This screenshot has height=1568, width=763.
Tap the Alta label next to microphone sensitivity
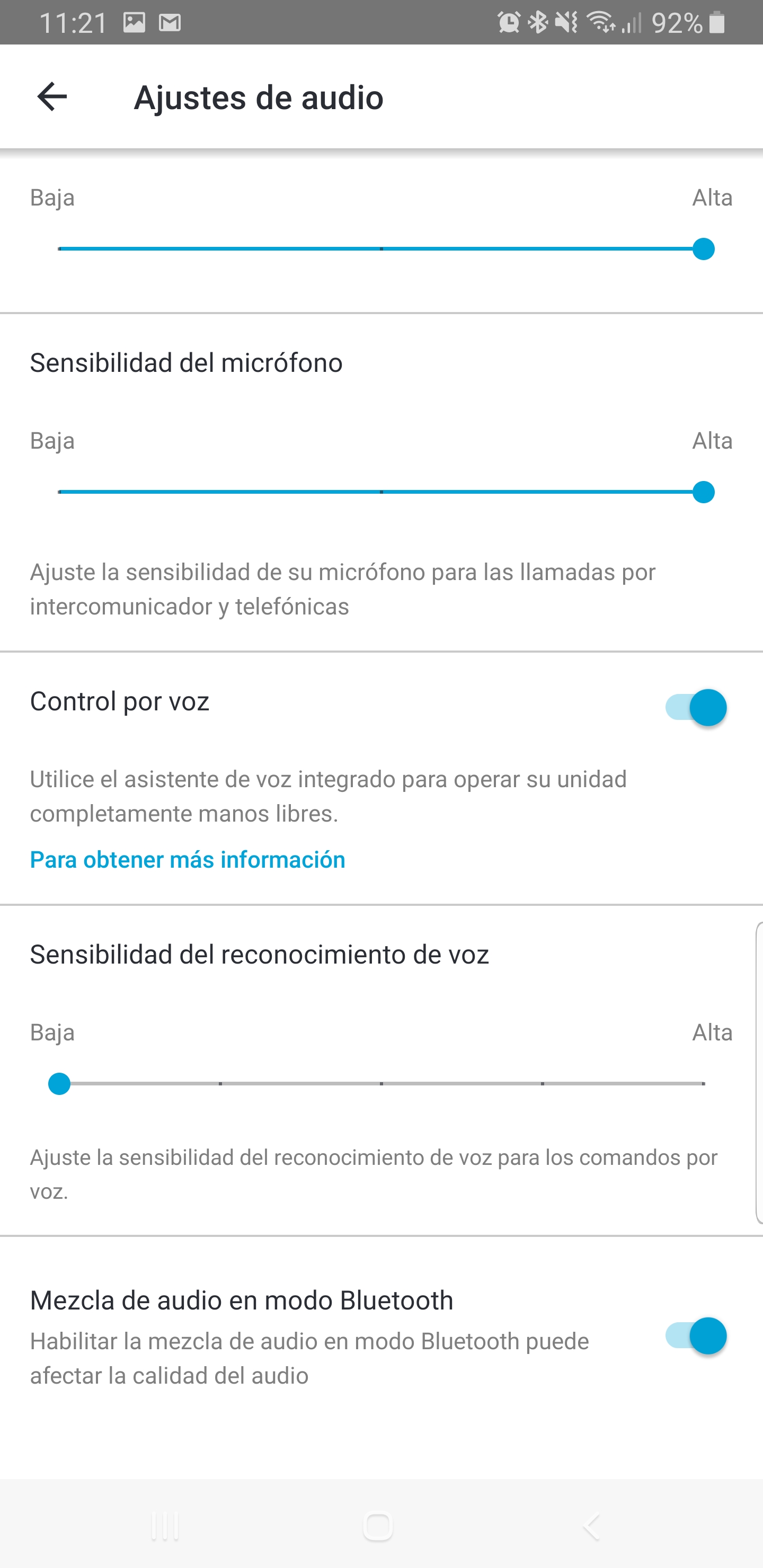714,441
